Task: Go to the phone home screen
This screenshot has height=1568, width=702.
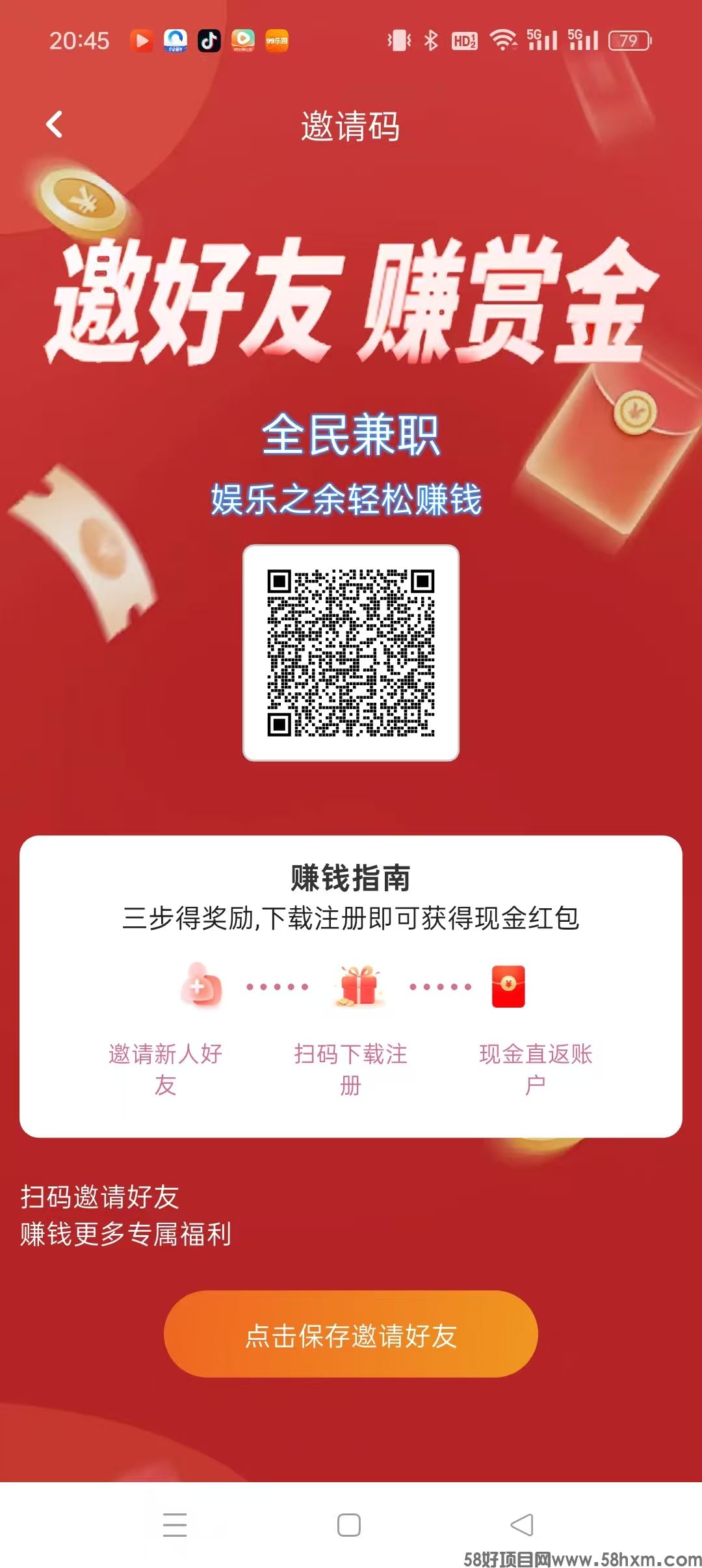Action: (x=349, y=1524)
